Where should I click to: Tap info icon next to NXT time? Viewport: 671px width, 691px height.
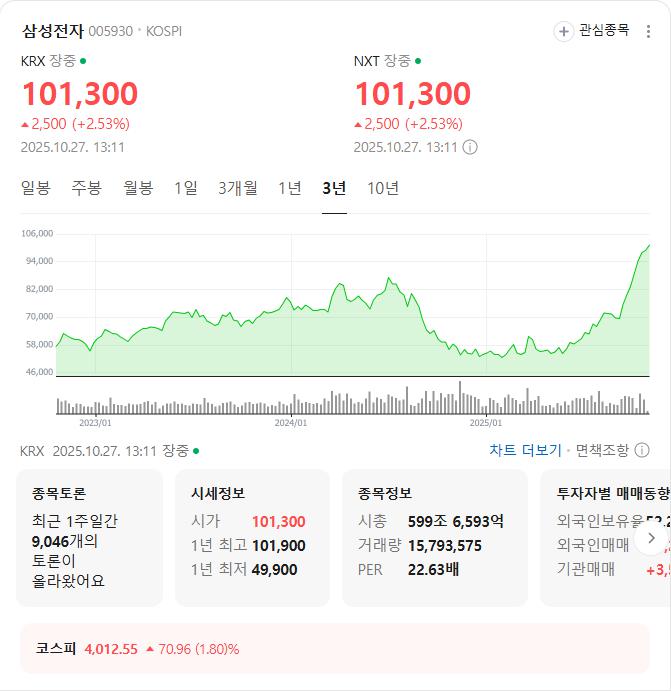point(470,147)
